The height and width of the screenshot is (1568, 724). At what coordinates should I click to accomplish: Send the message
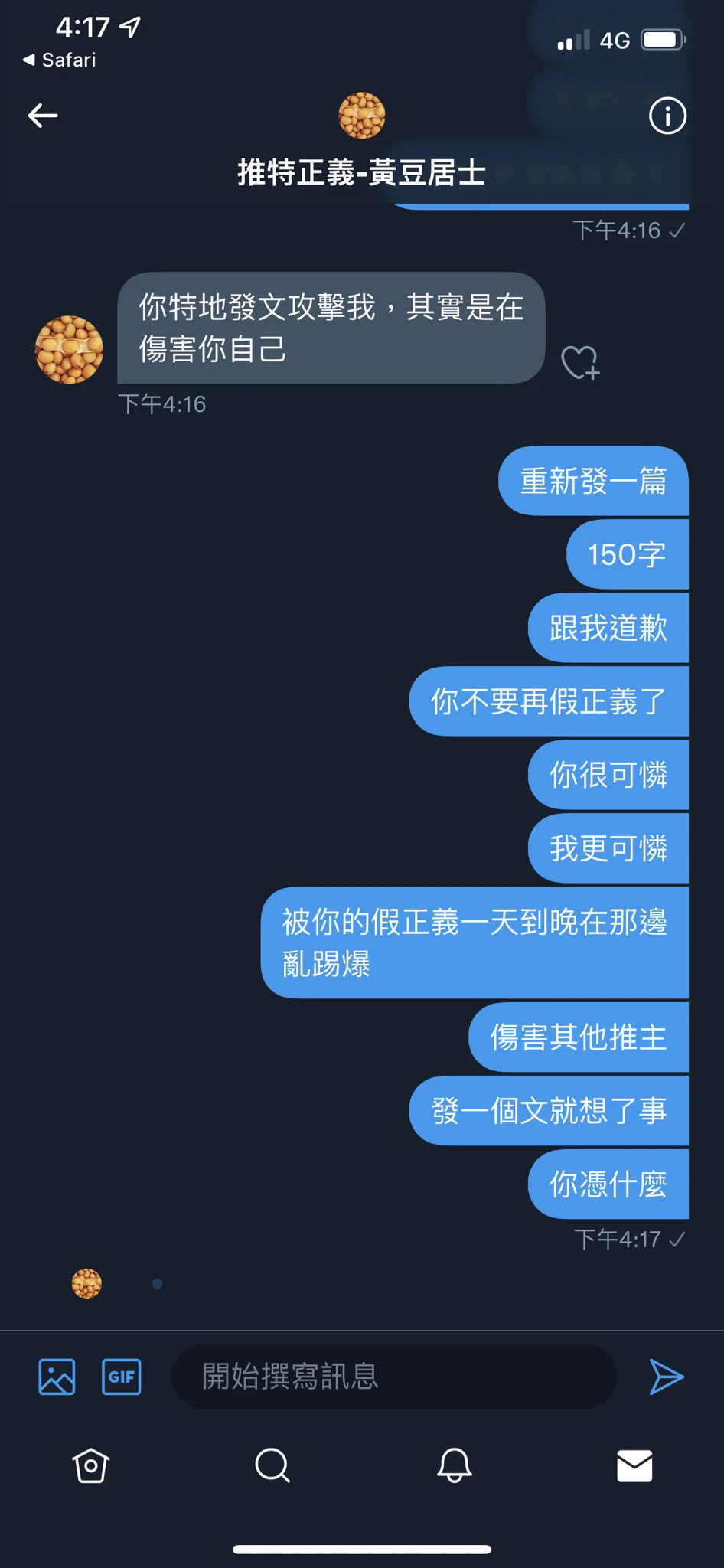[666, 1377]
